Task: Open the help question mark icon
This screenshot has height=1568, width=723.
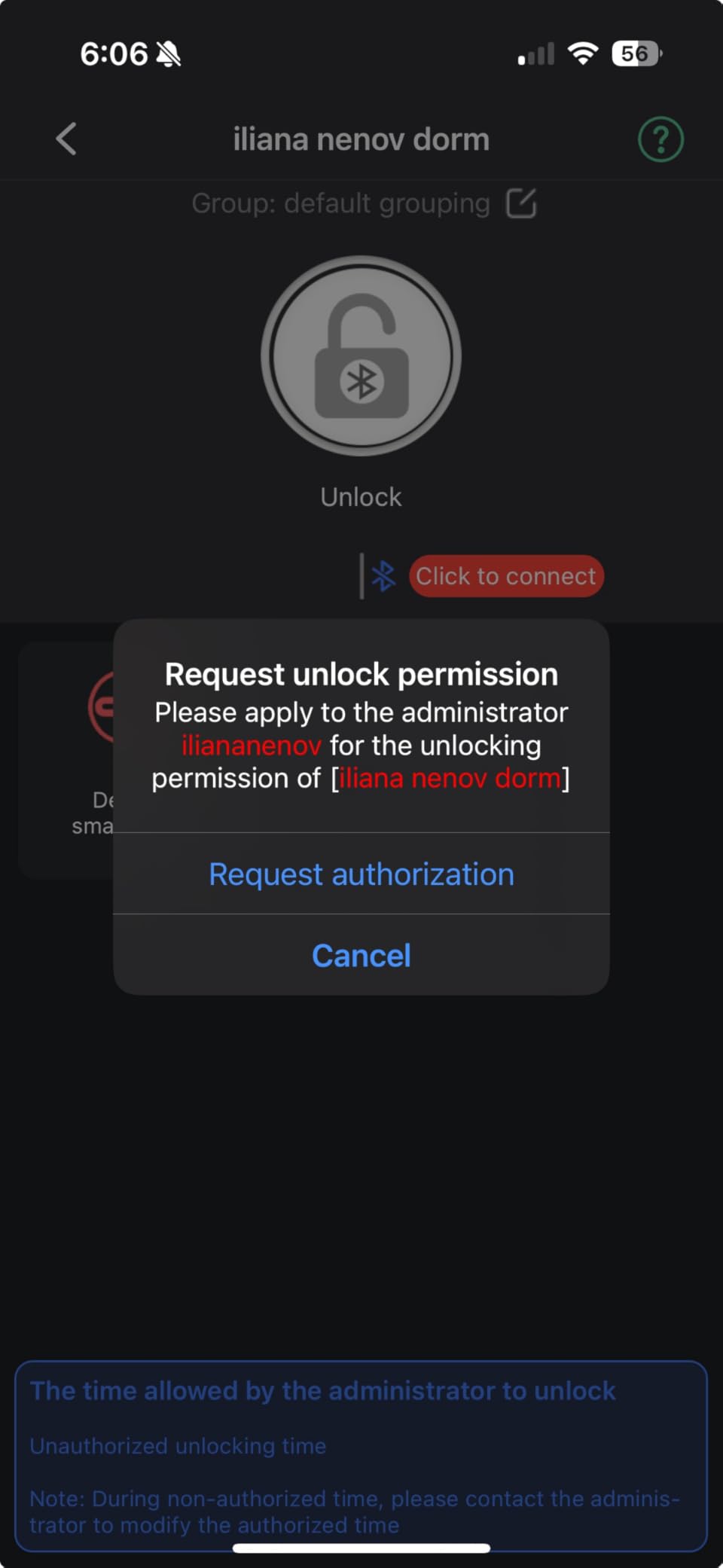Action: click(x=660, y=139)
